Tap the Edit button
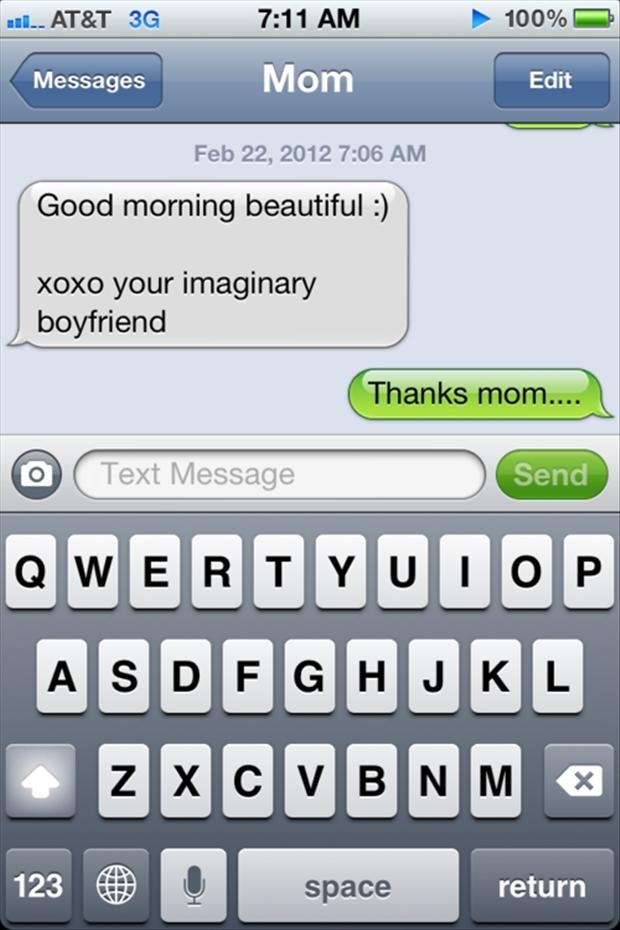Viewport: 620px width, 930px height. pos(550,81)
